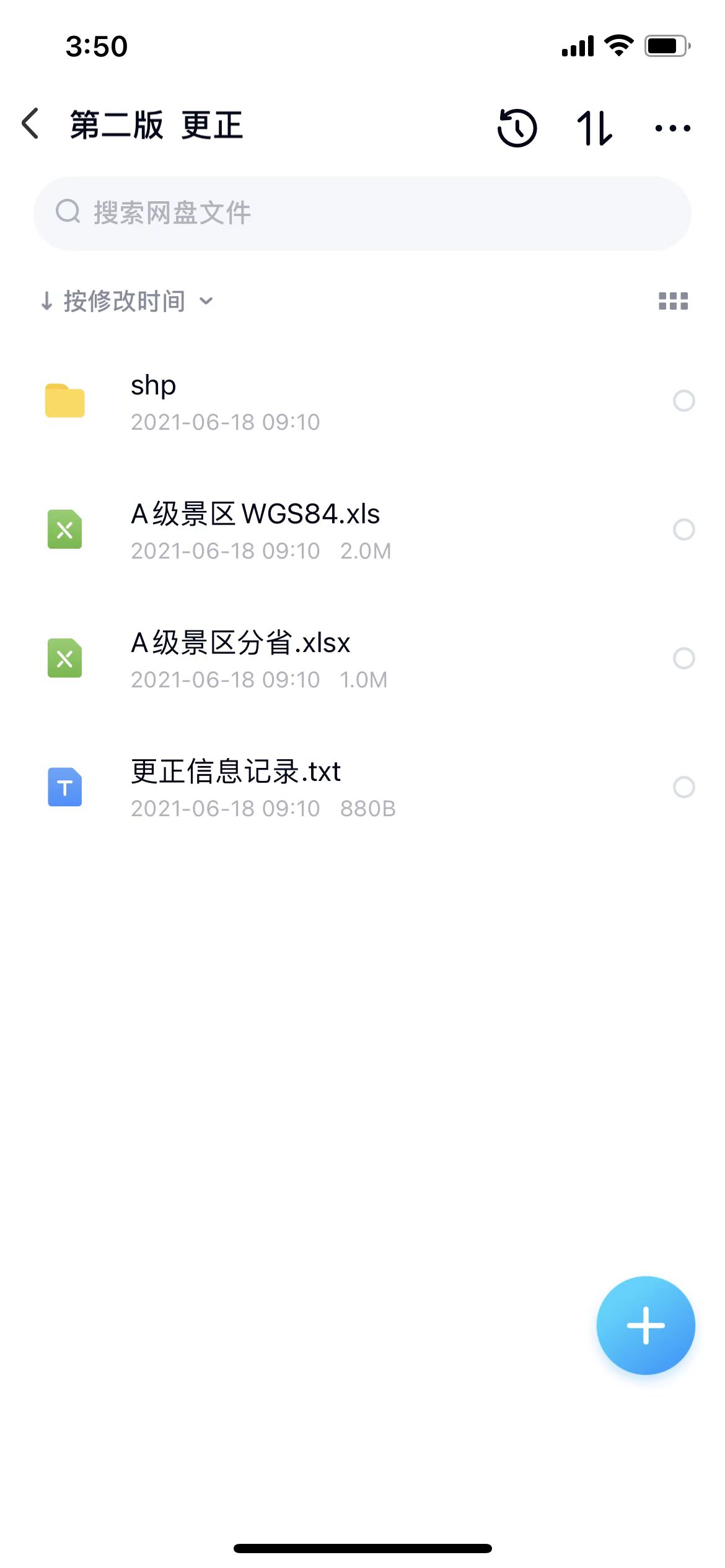Tap the blue plus add button
This screenshot has width=725, height=1568.
click(x=646, y=1325)
